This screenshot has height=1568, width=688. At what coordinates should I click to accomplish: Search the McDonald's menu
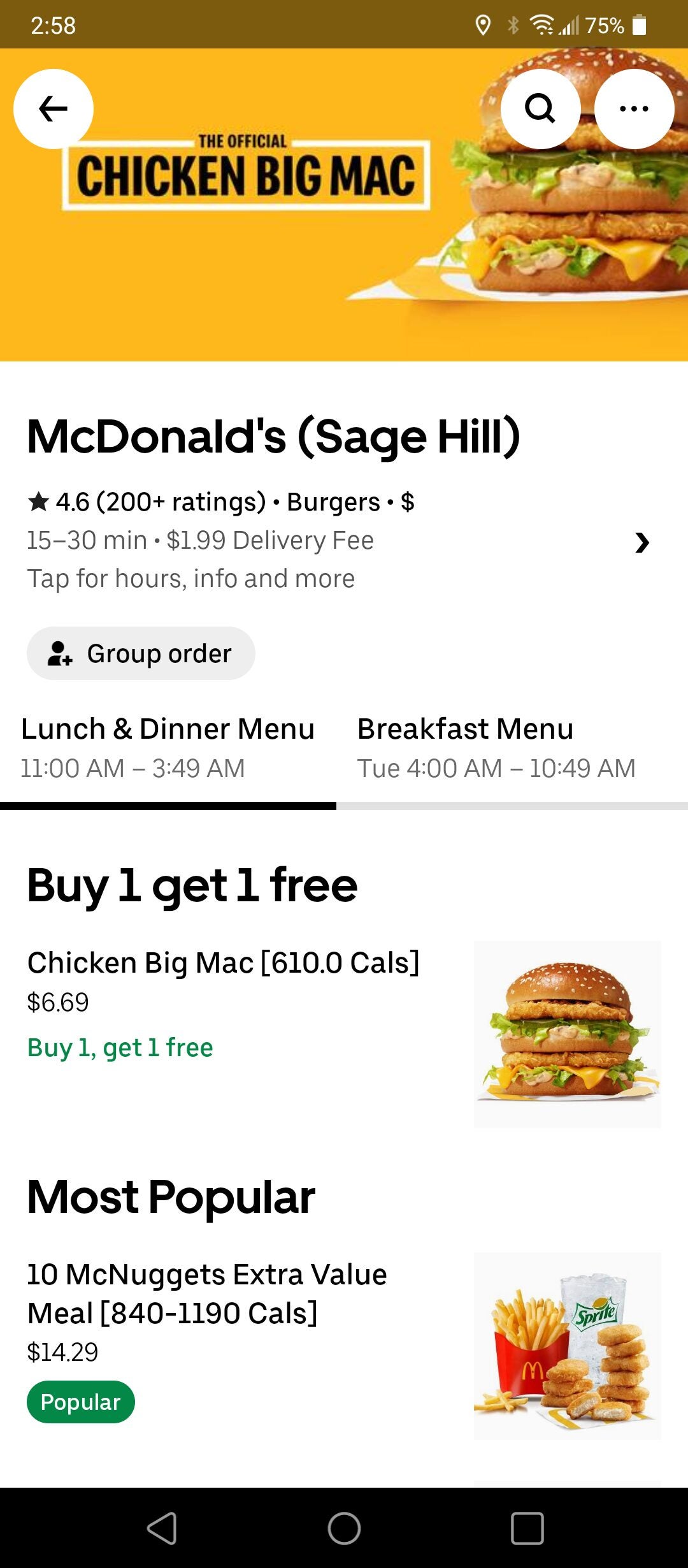pyautogui.click(x=540, y=109)
